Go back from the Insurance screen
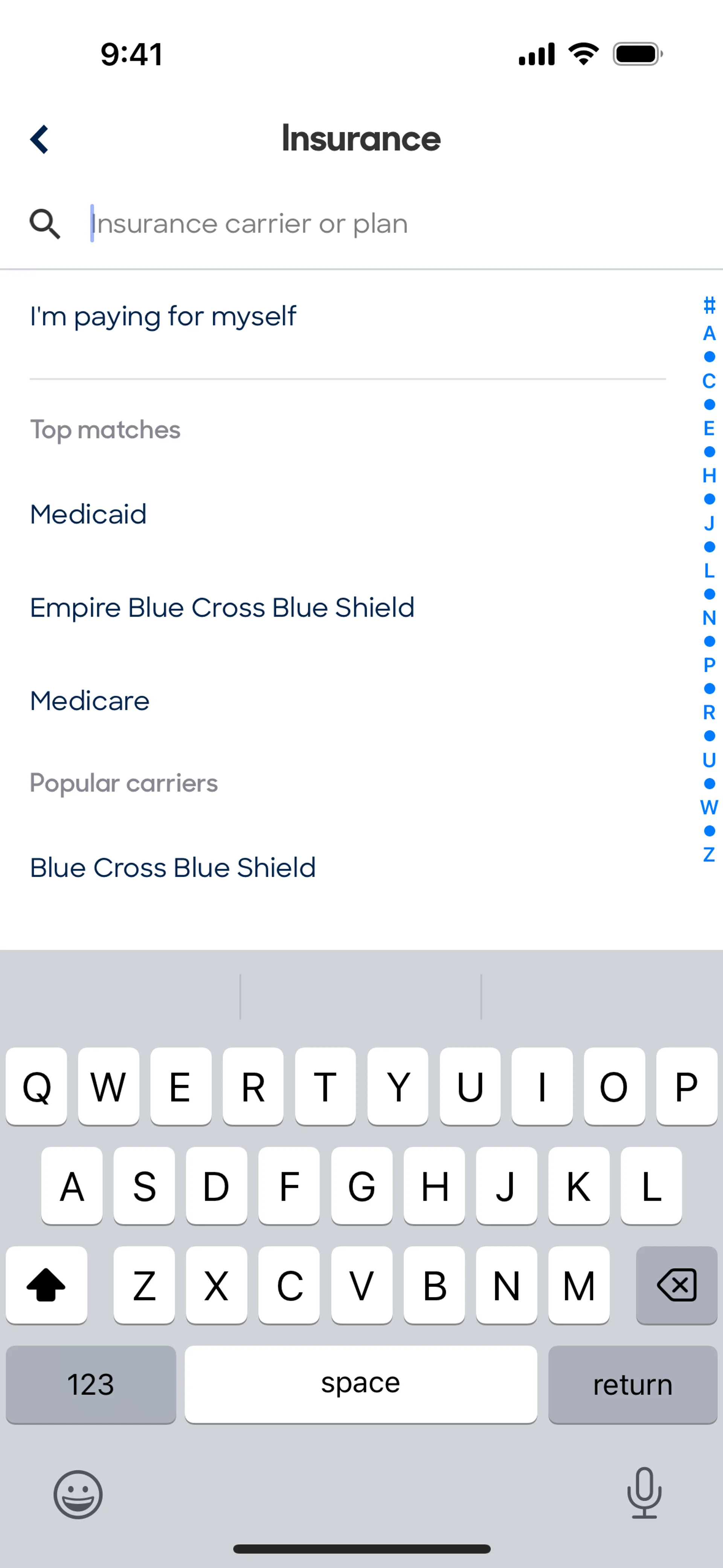 pos(40,139)
